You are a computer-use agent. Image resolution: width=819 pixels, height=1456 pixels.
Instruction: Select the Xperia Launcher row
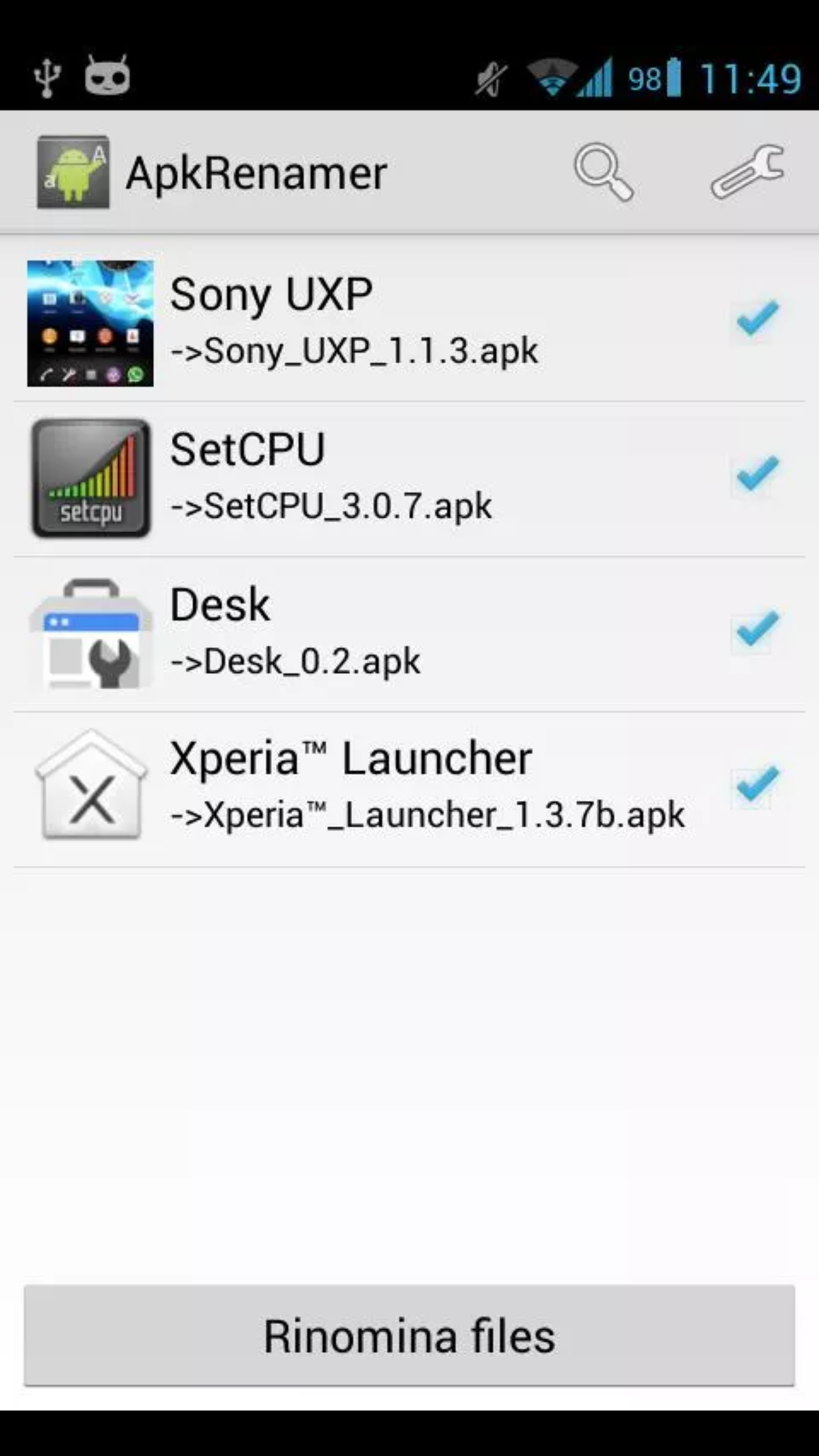point(409,789)
